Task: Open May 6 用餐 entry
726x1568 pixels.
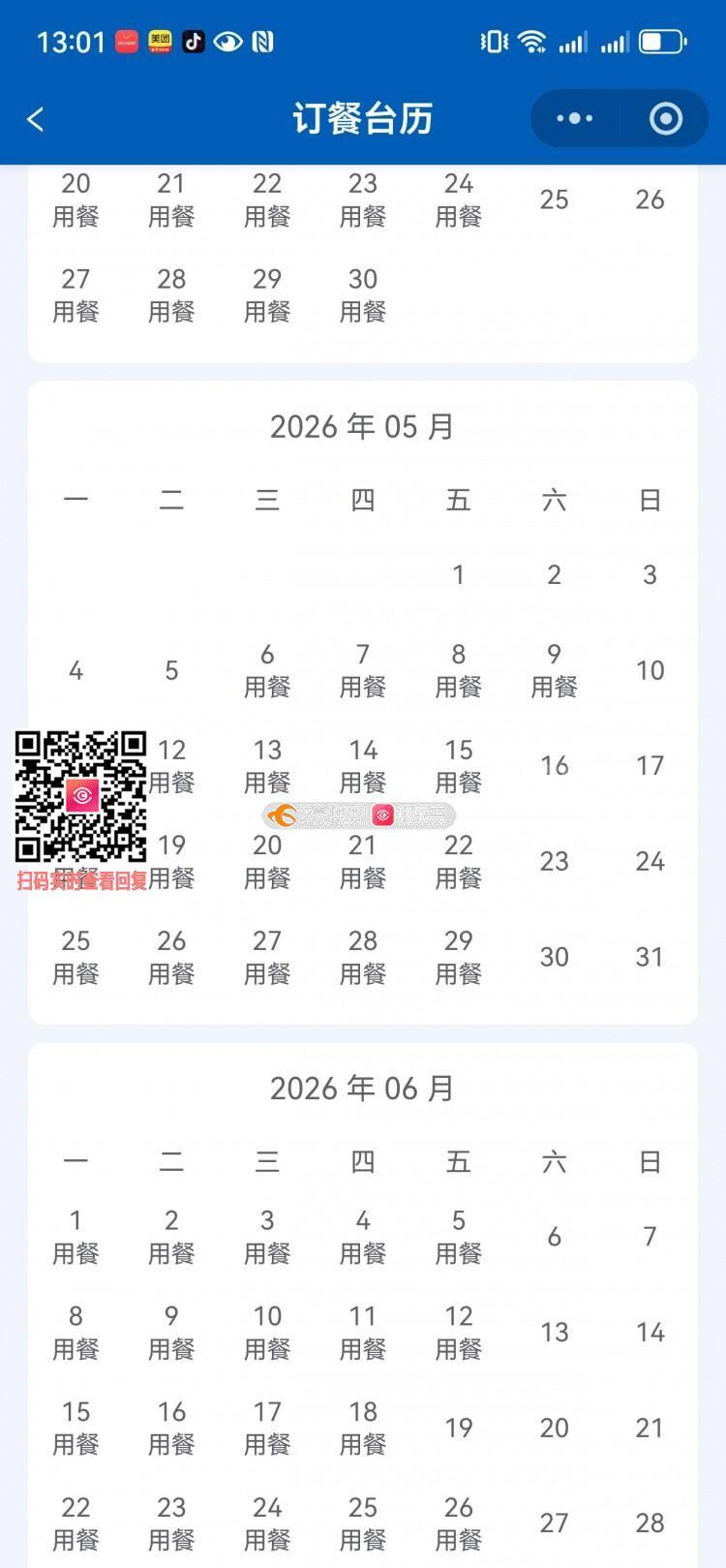Action: click(267, 670)
